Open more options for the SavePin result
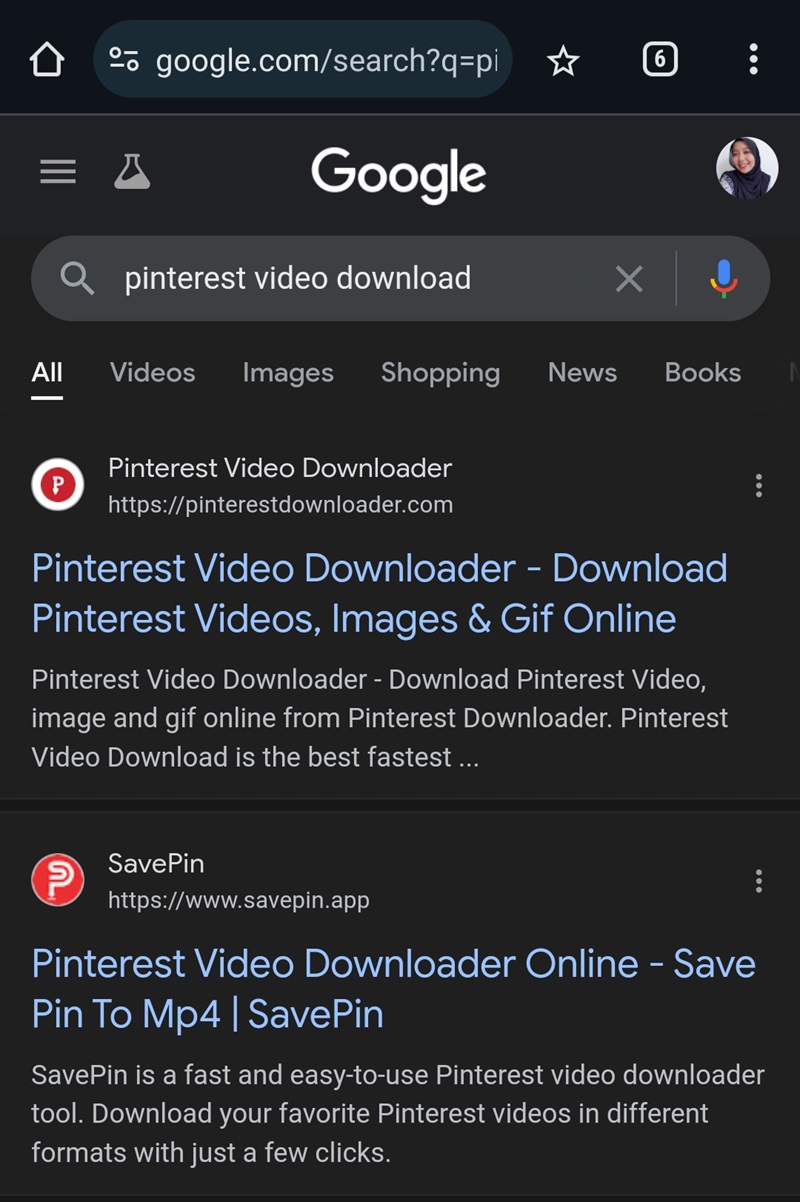This screenshot has width=800, height=1202. [x=759, y=881]
